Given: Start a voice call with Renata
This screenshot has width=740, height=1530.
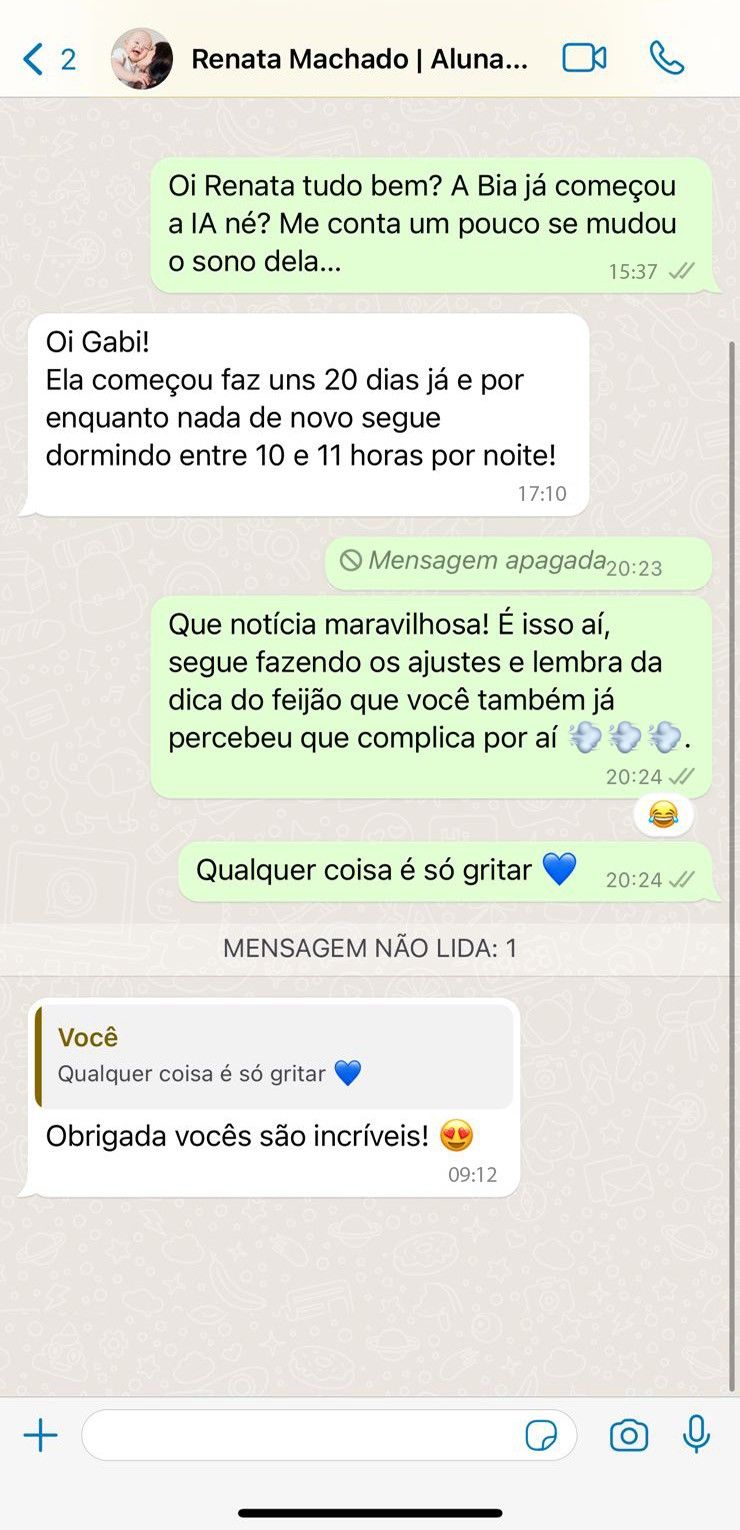Looking at the screenshot, I should [667, 58].
